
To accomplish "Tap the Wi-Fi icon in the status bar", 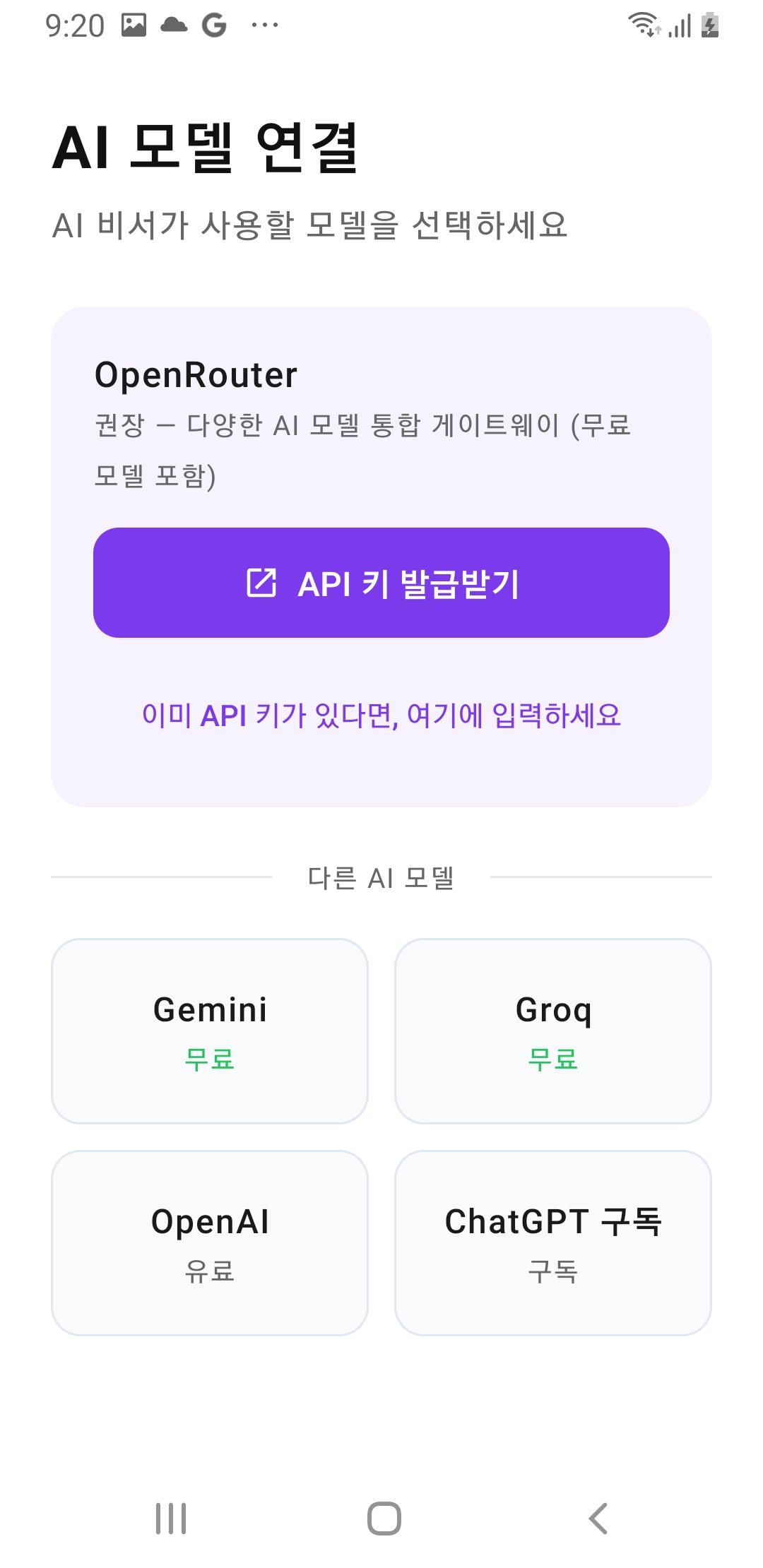I will pos(644,24).
